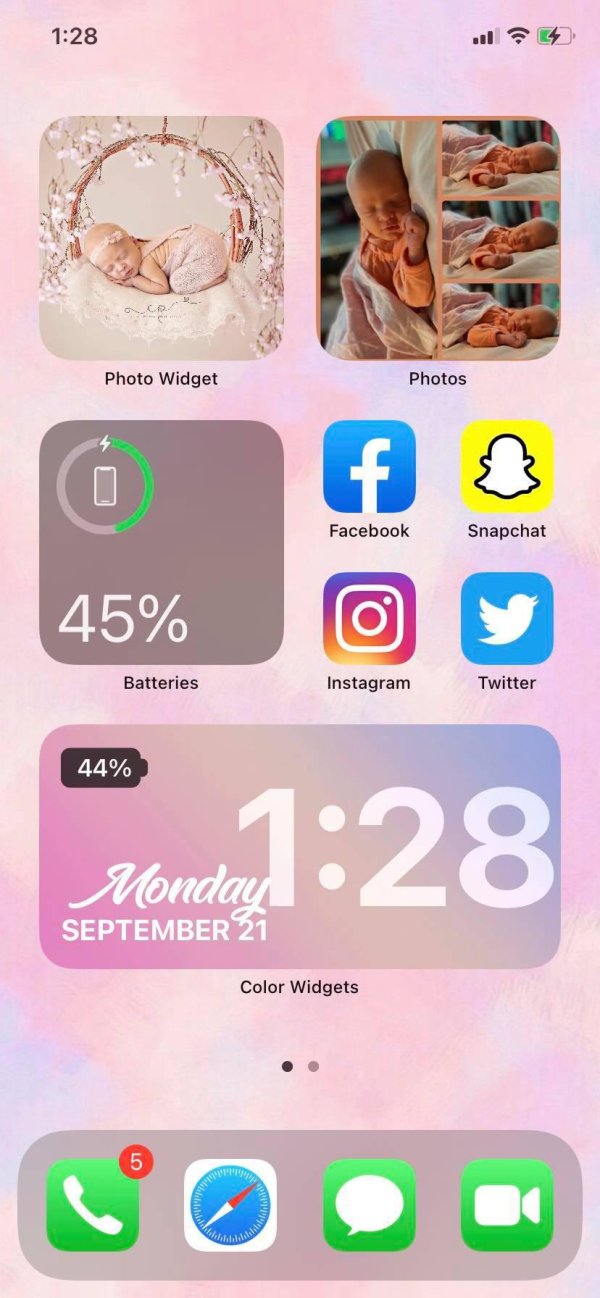Open Instagram

point(369,618)
